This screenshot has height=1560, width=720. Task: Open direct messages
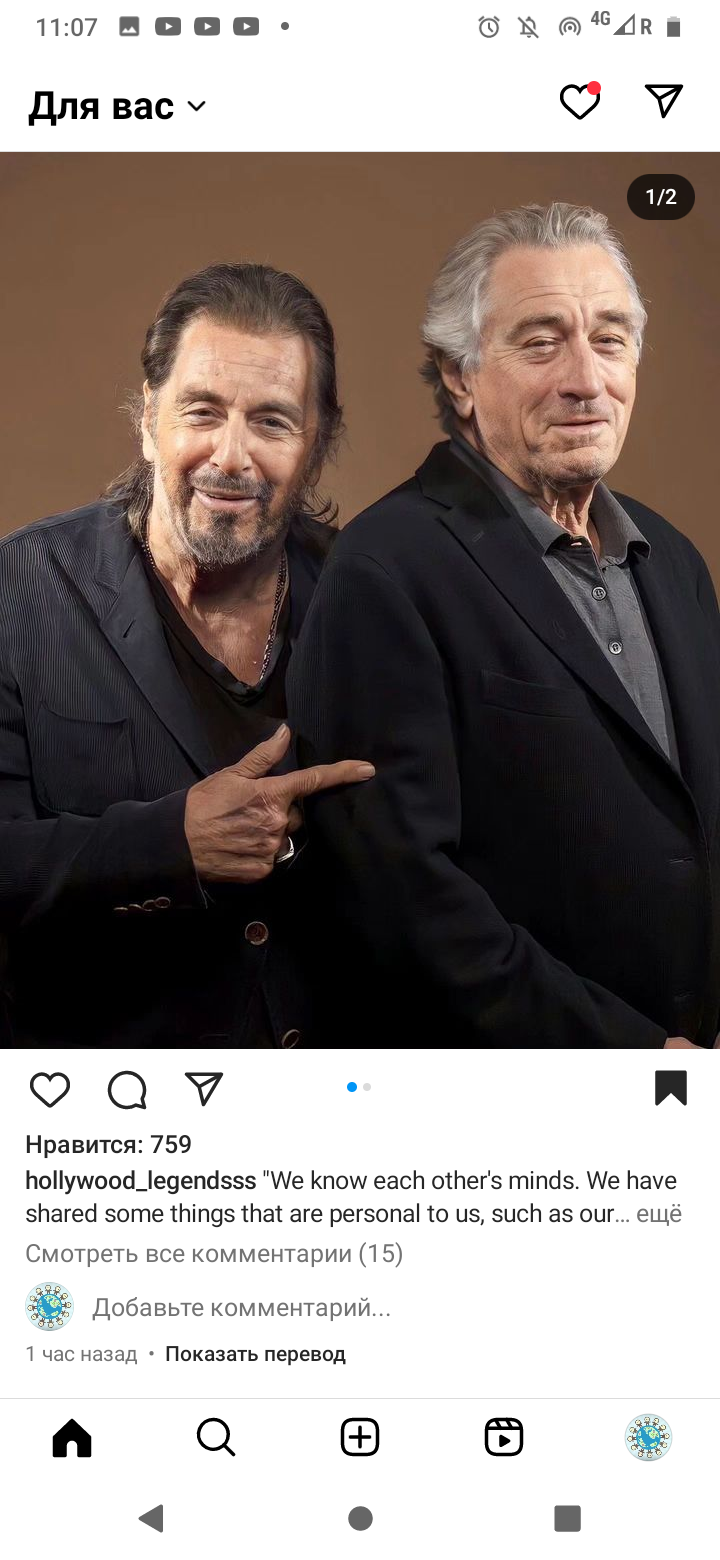click(x=664, y=101)
